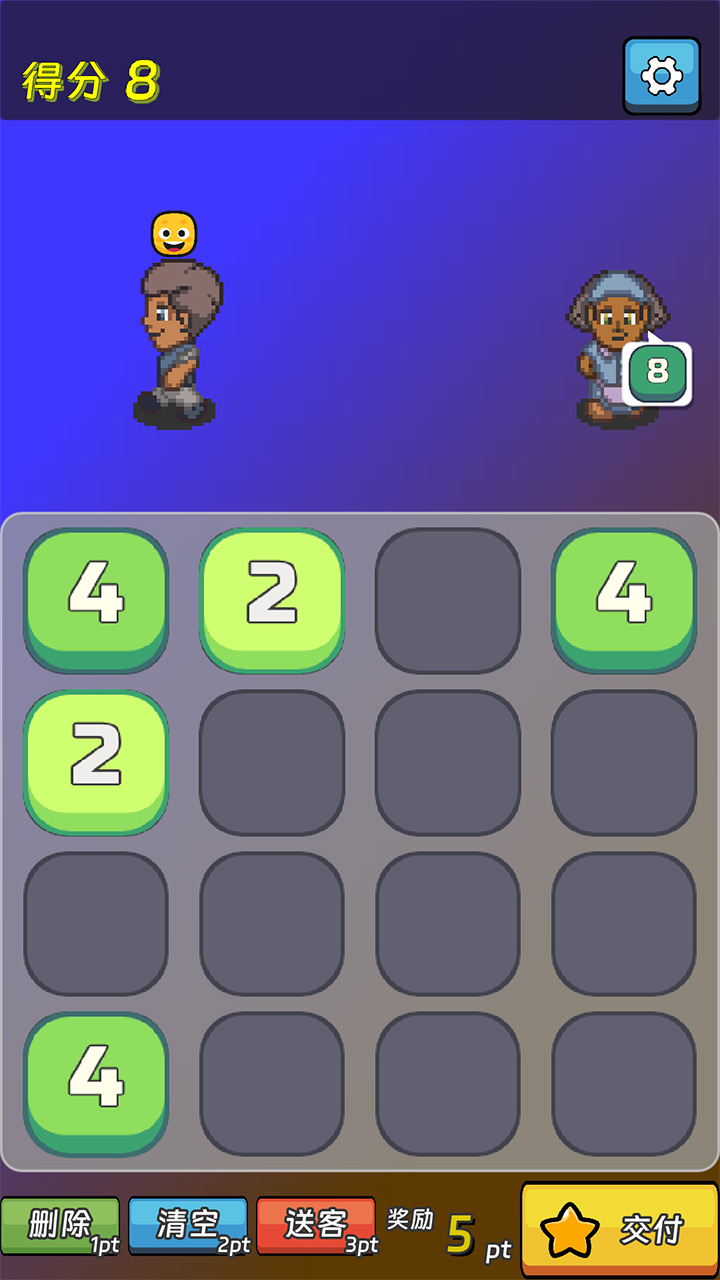Screen dimensions: 720x1280
Task: Tap the 删除 delete button
Action: 61,1226
